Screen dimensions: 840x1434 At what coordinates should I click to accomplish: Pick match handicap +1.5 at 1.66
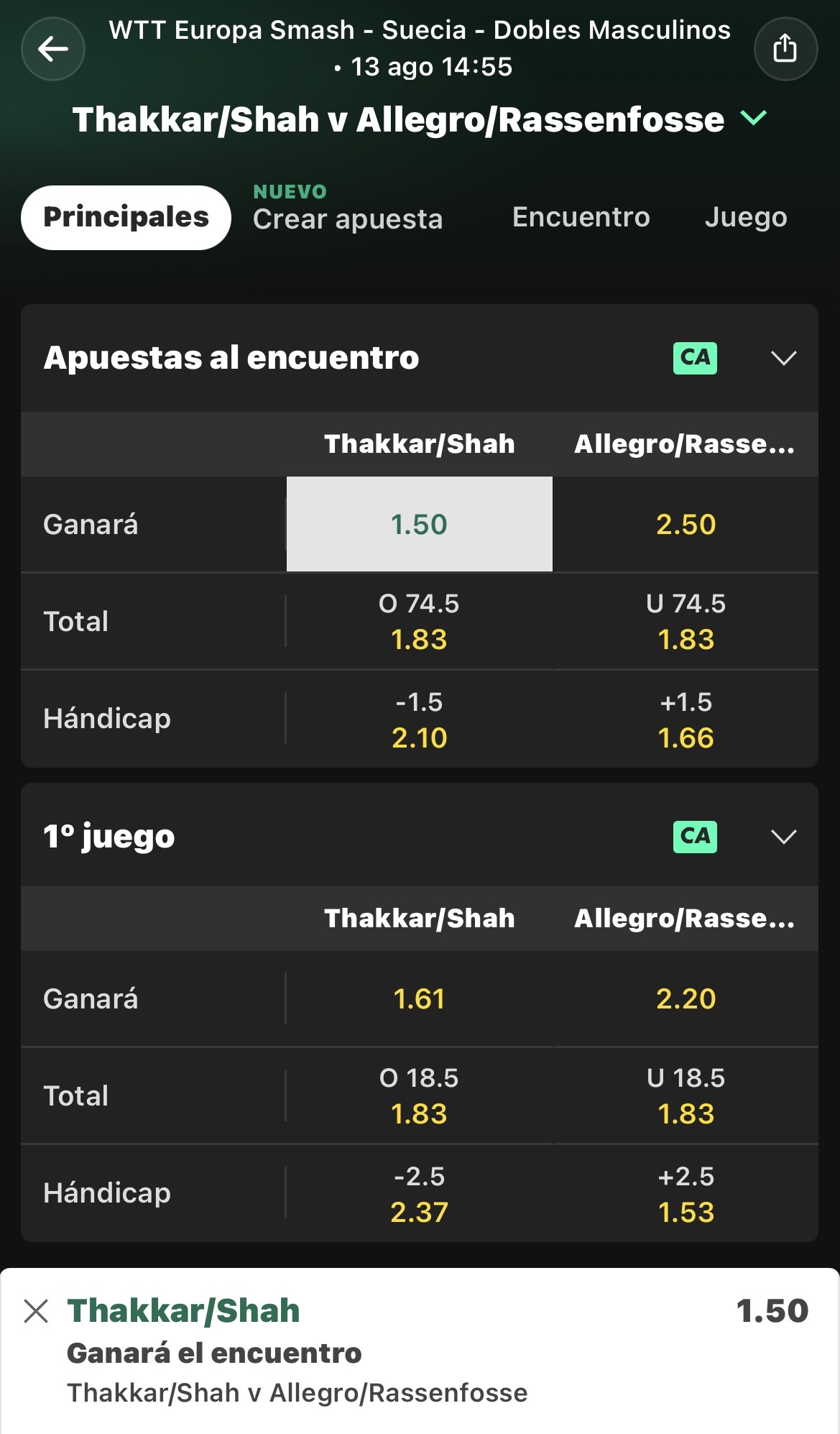pos(686,719)
